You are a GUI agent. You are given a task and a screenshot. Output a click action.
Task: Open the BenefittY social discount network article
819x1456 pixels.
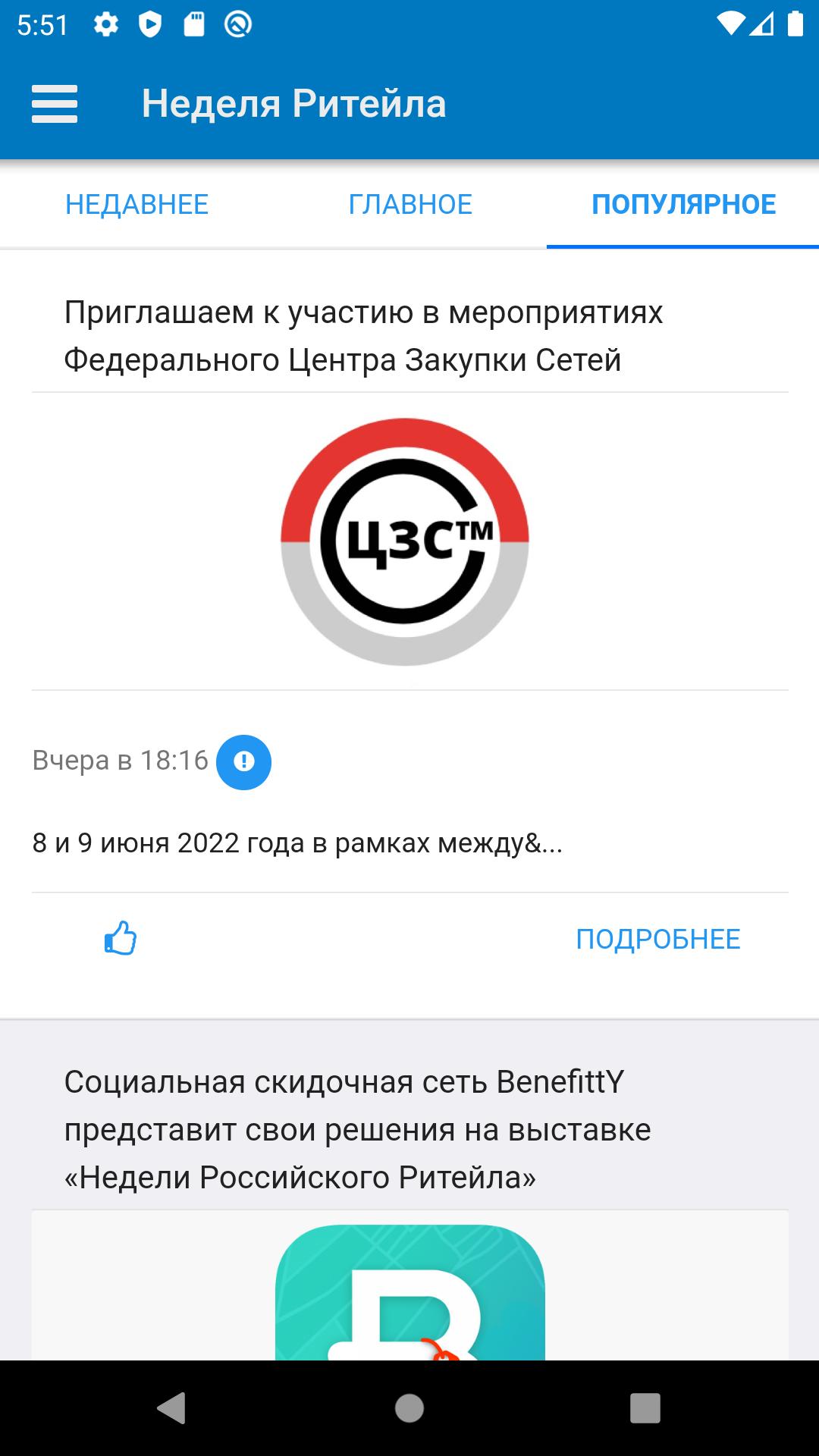pyautogui.click(x=356, y=1129)
